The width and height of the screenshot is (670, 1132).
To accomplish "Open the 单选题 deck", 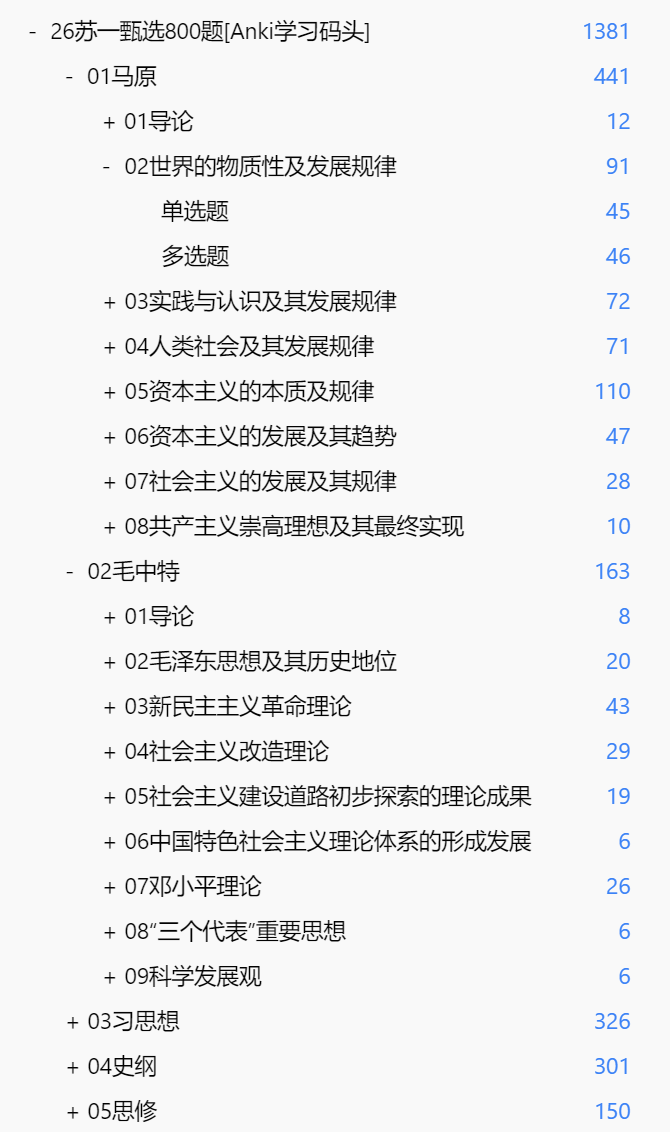I will pos(195,212).
